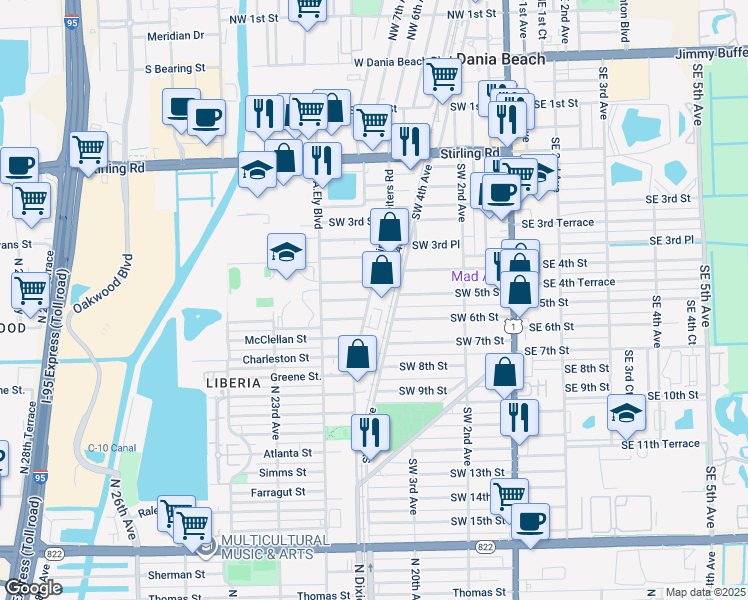Open the school marker near SE 10th St
The image size is (748, 600).
(x=626, y=413)
